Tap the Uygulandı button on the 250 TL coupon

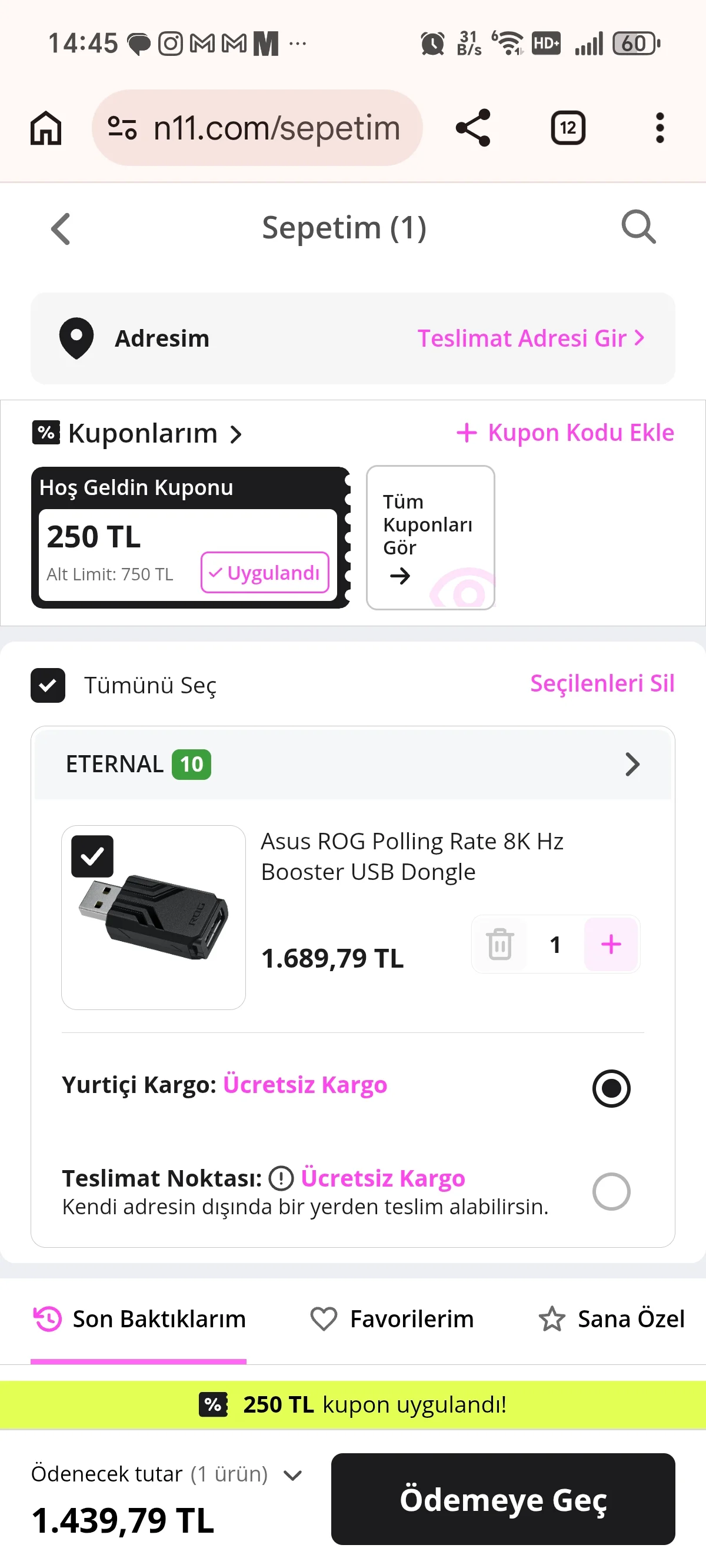click(265, 573)
